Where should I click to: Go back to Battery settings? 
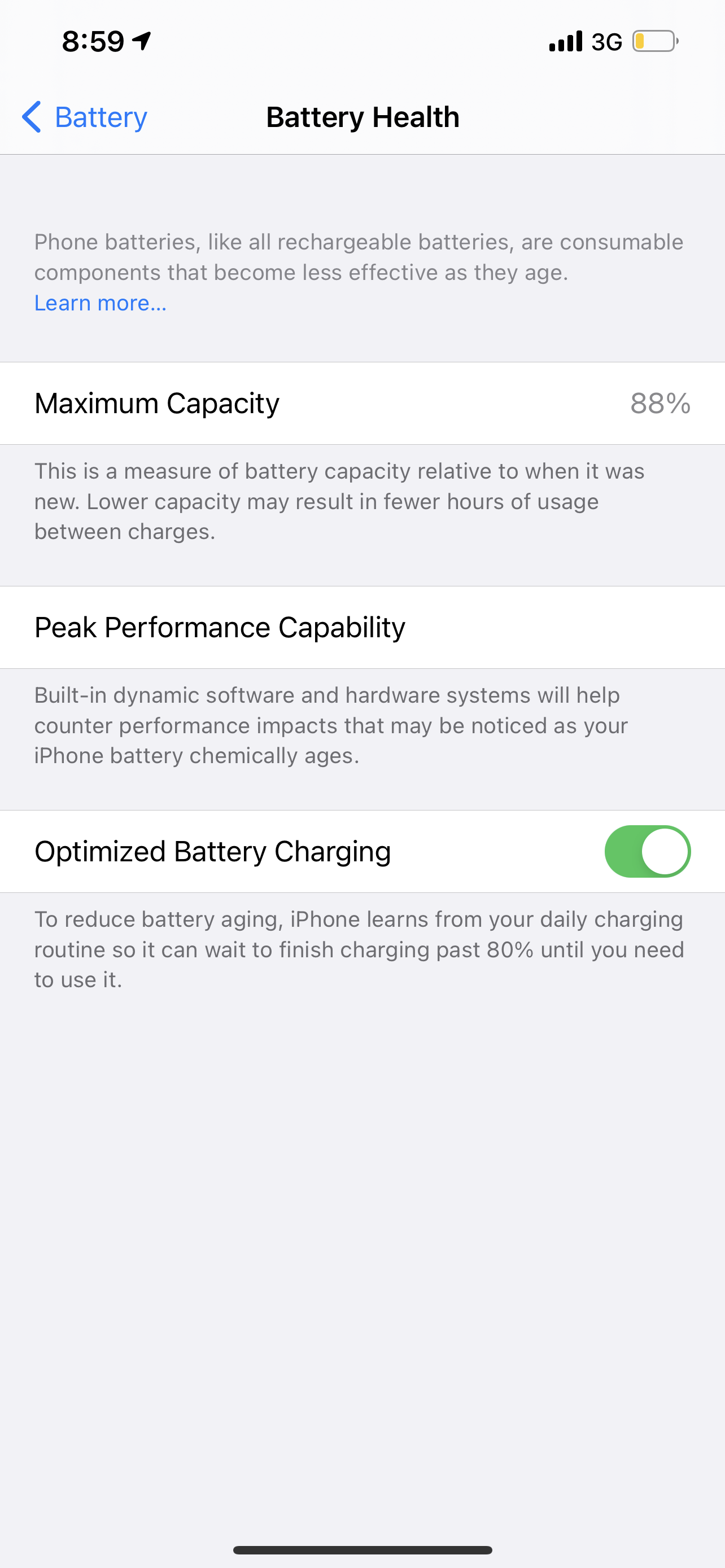tap(85, 117)
